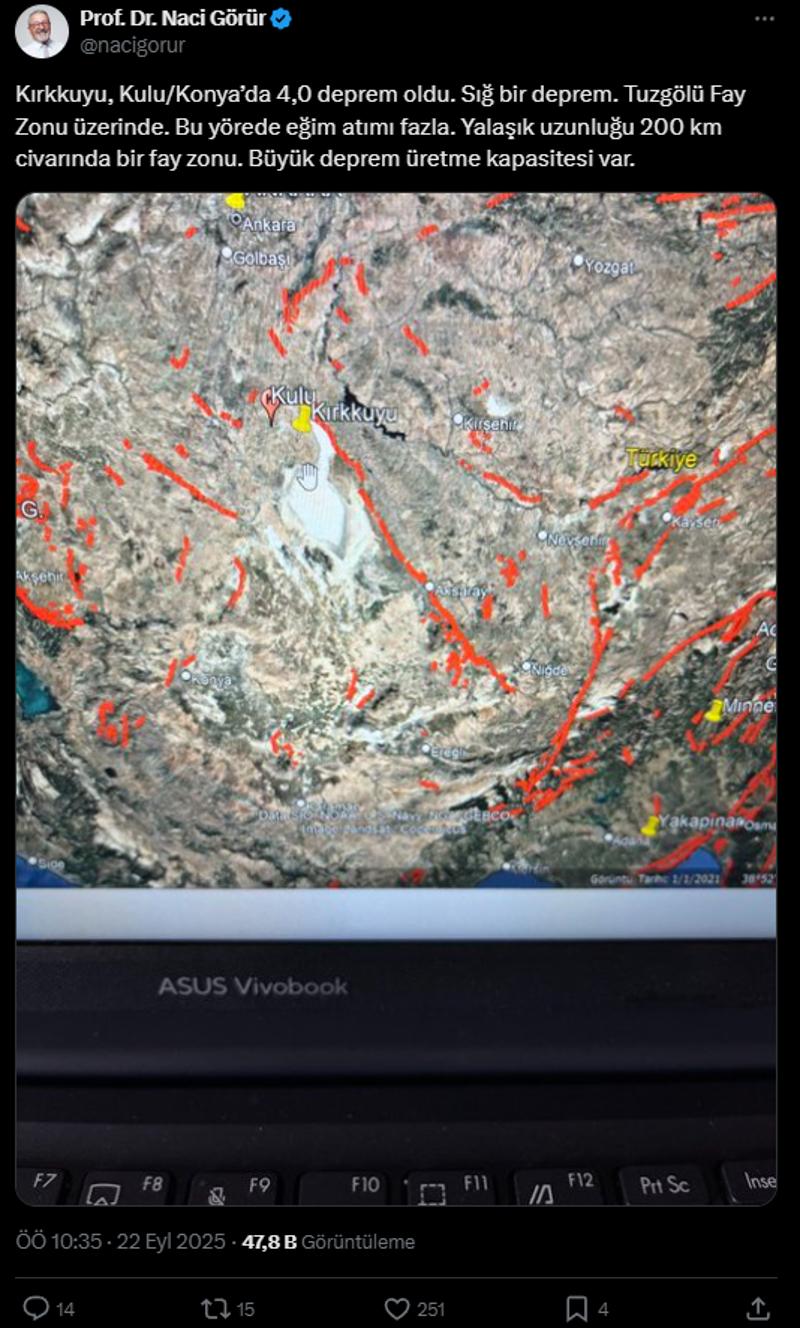Like the tweet with the heart icon

tap(398, 1307)
